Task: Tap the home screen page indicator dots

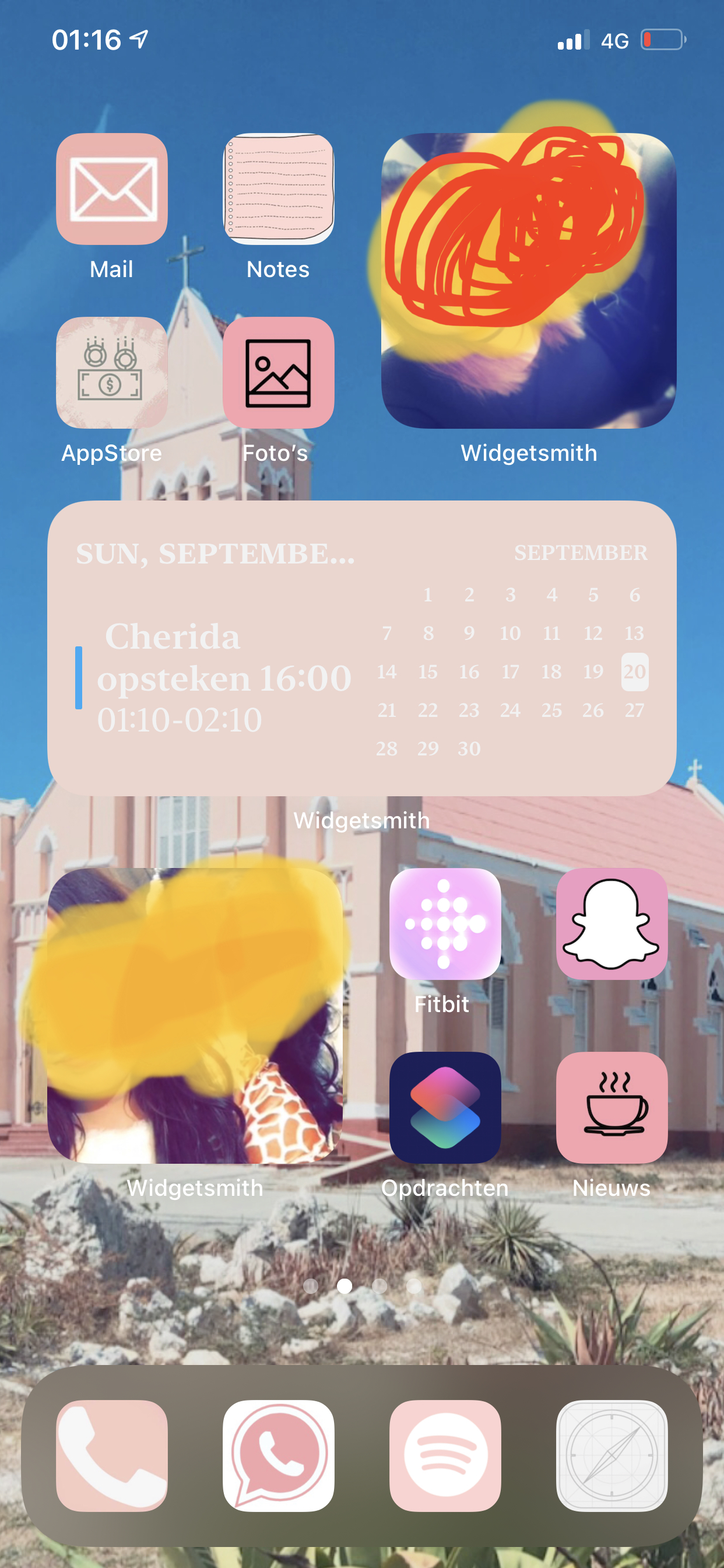Action: [x=362, y=1286]
